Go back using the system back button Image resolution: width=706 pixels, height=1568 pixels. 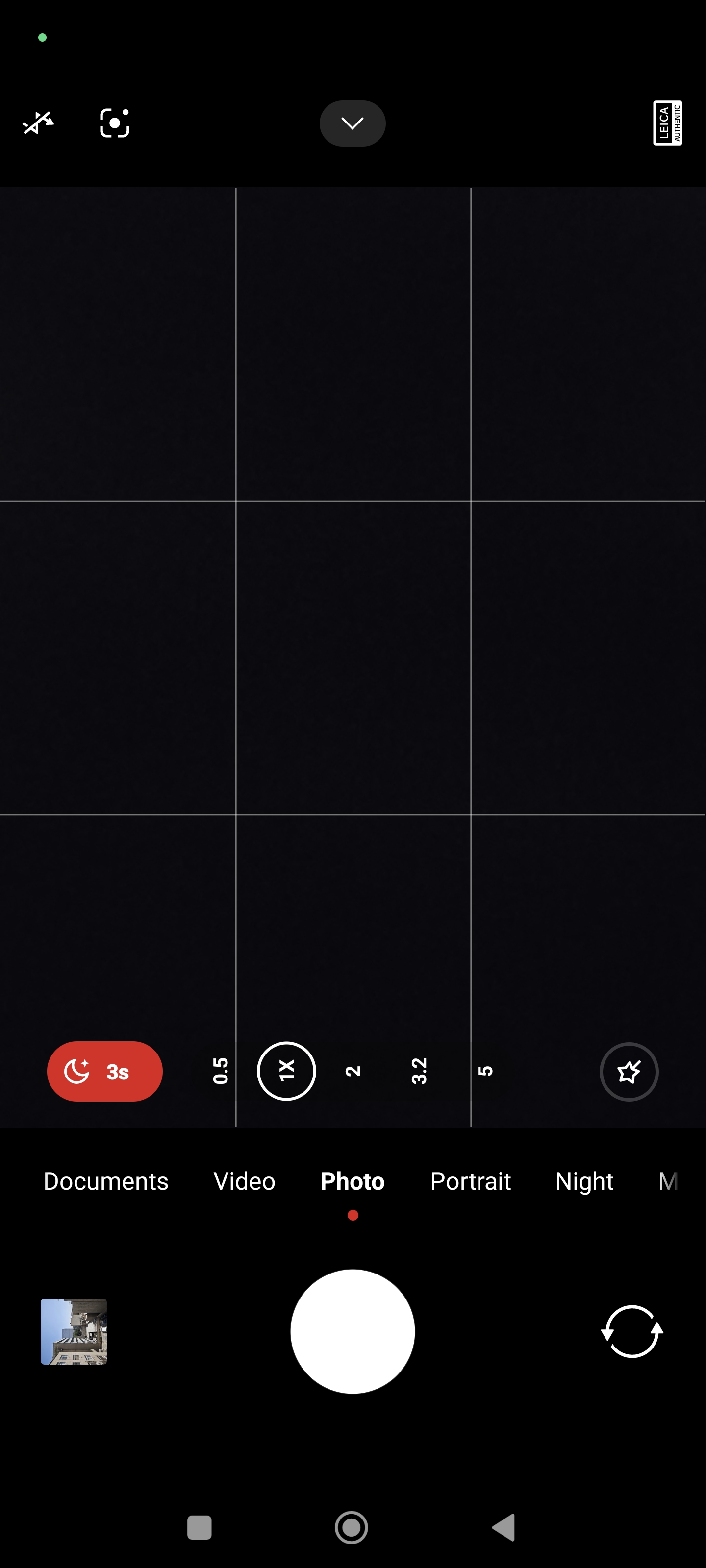[504, 1527]
